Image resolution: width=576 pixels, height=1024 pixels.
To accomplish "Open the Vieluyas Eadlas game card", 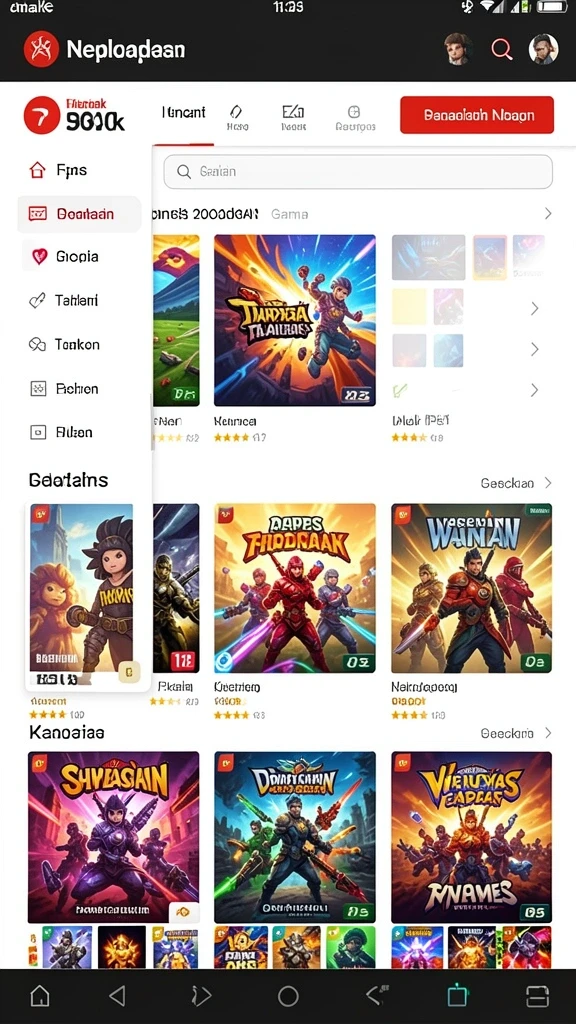I will (x=471, y=837).
